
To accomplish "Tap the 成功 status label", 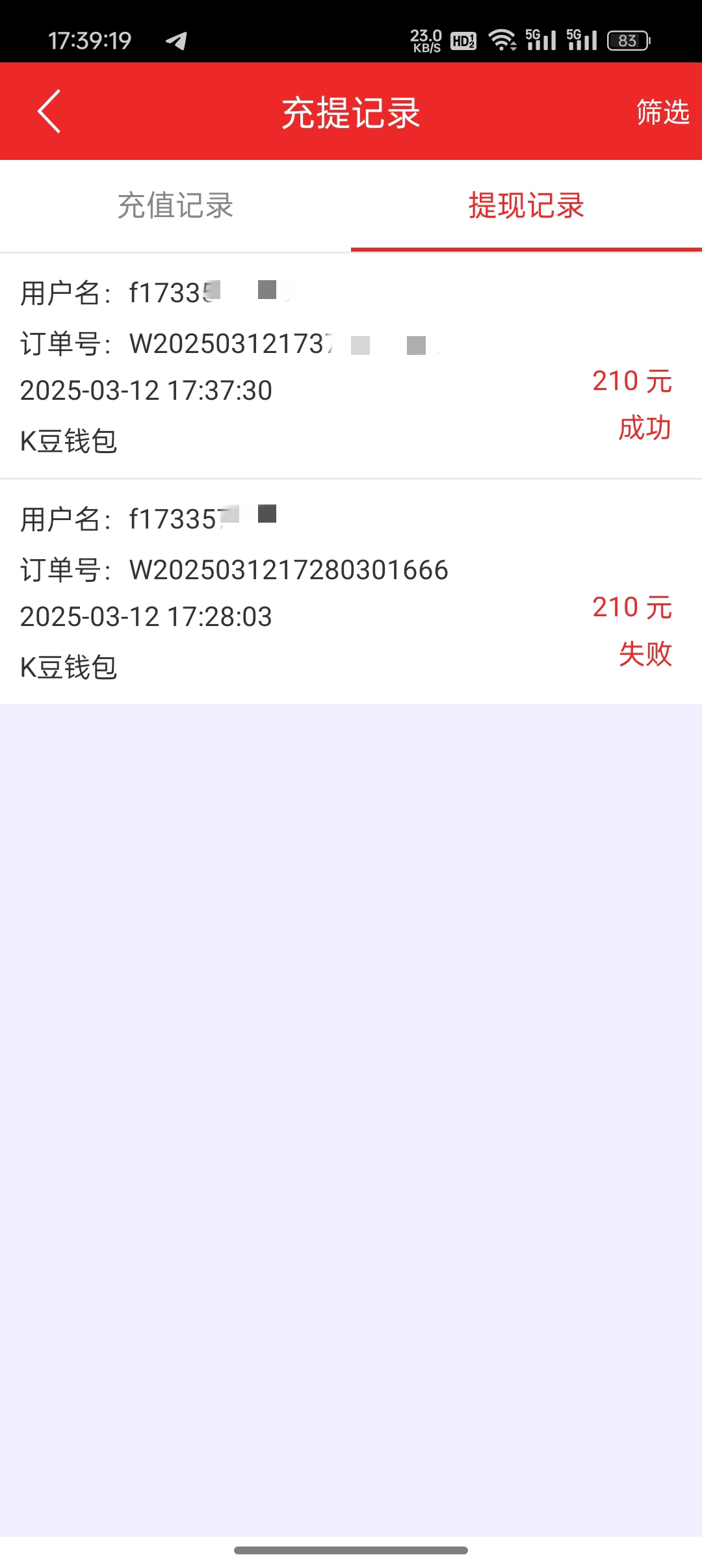I will [644, 428].
